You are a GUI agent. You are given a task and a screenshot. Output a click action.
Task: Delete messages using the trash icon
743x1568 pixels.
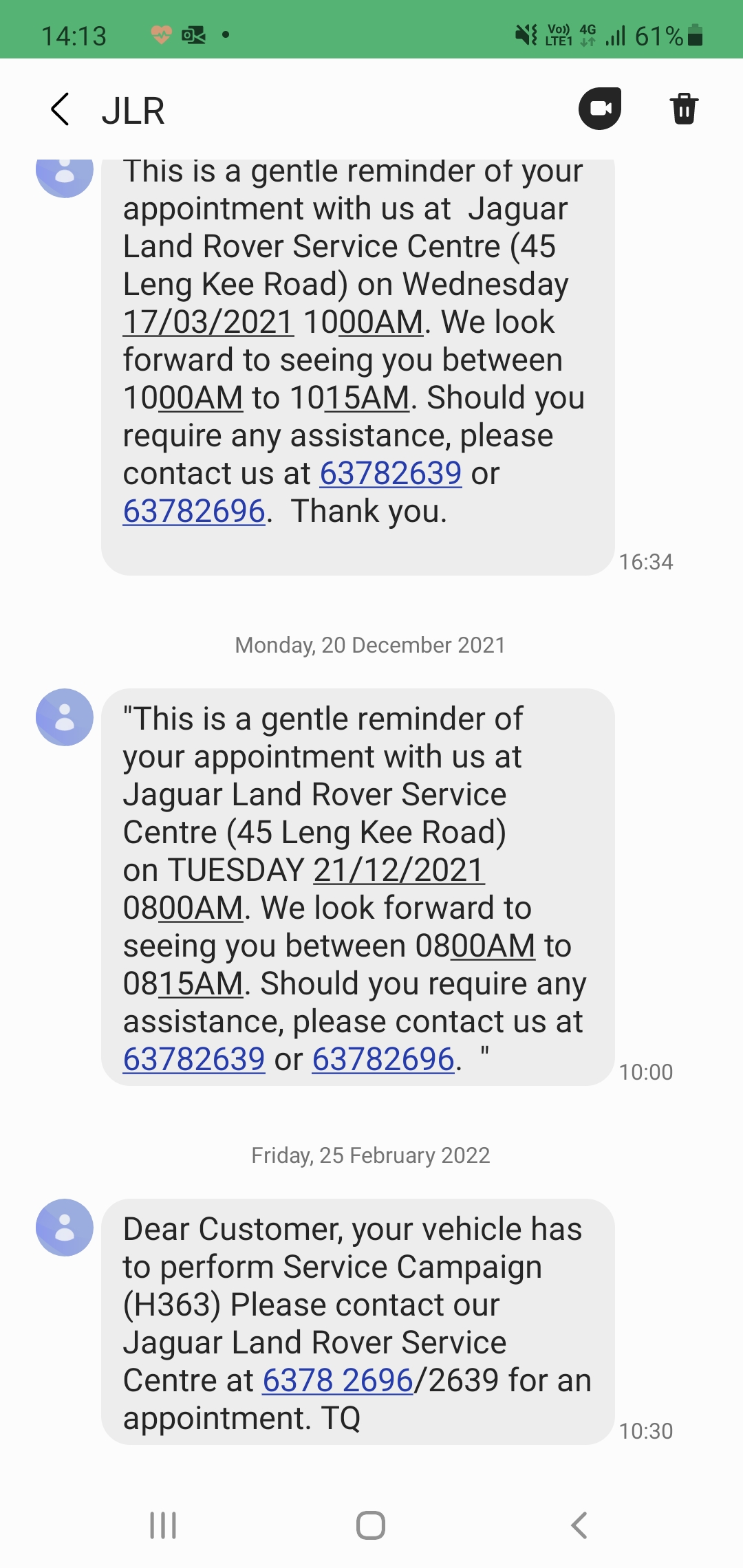[x=684, y=109]
